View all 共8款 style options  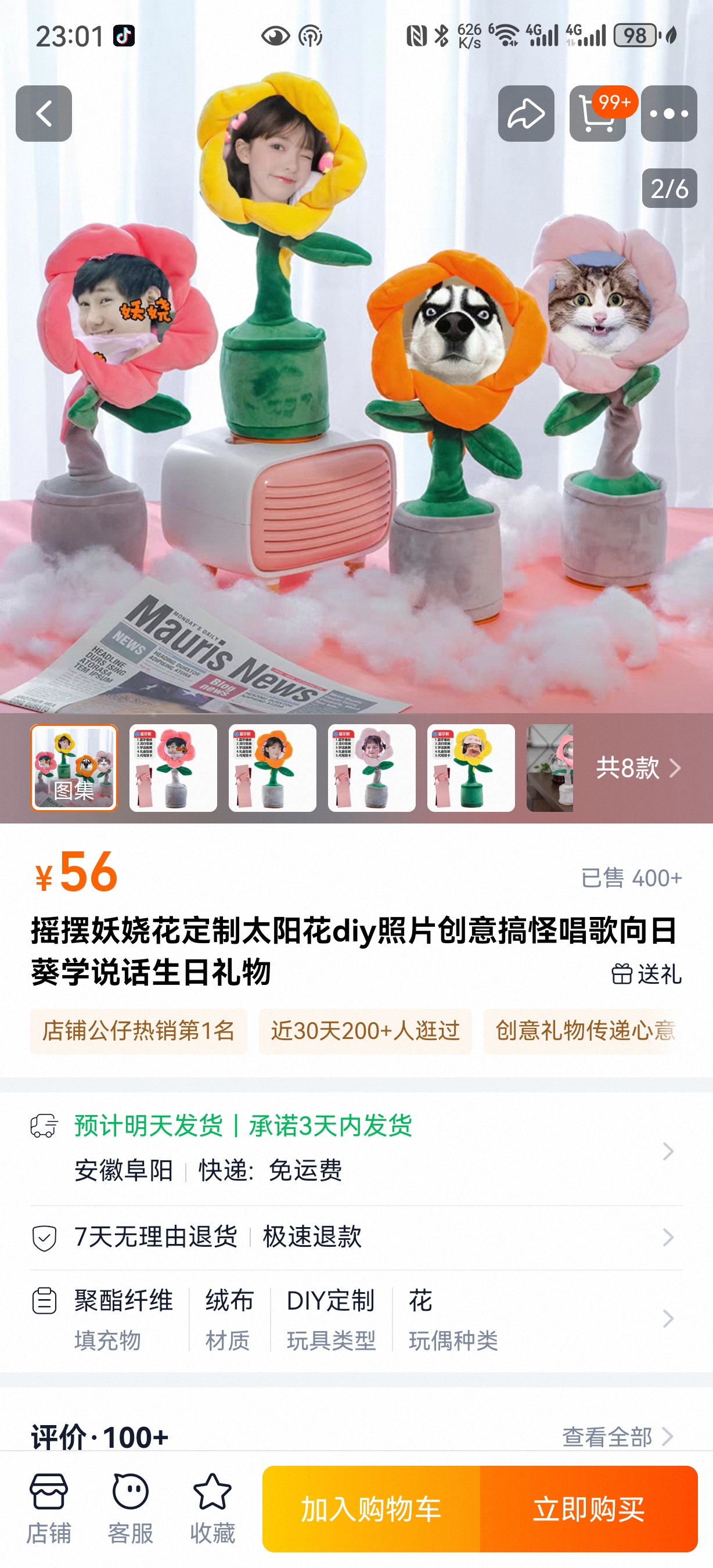[638, 768]
